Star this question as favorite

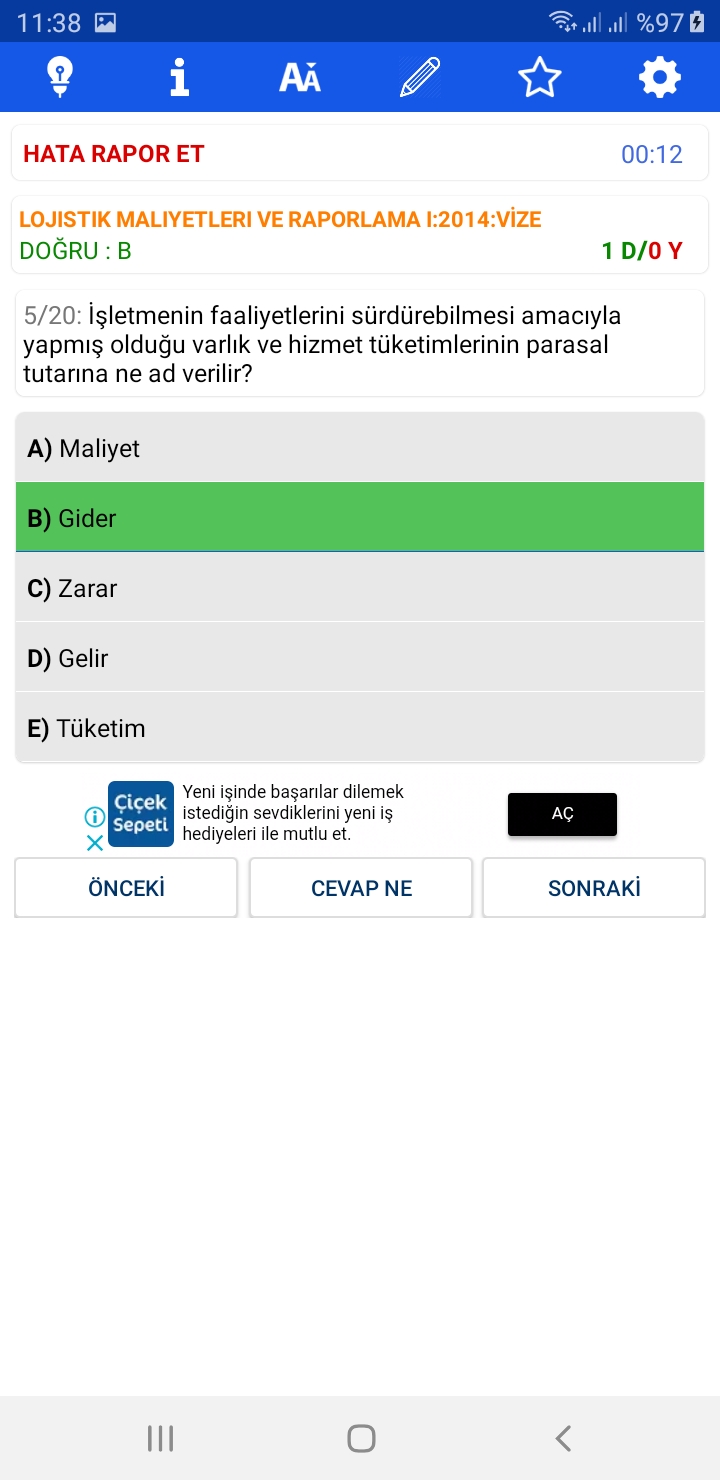tap(540, 77)
